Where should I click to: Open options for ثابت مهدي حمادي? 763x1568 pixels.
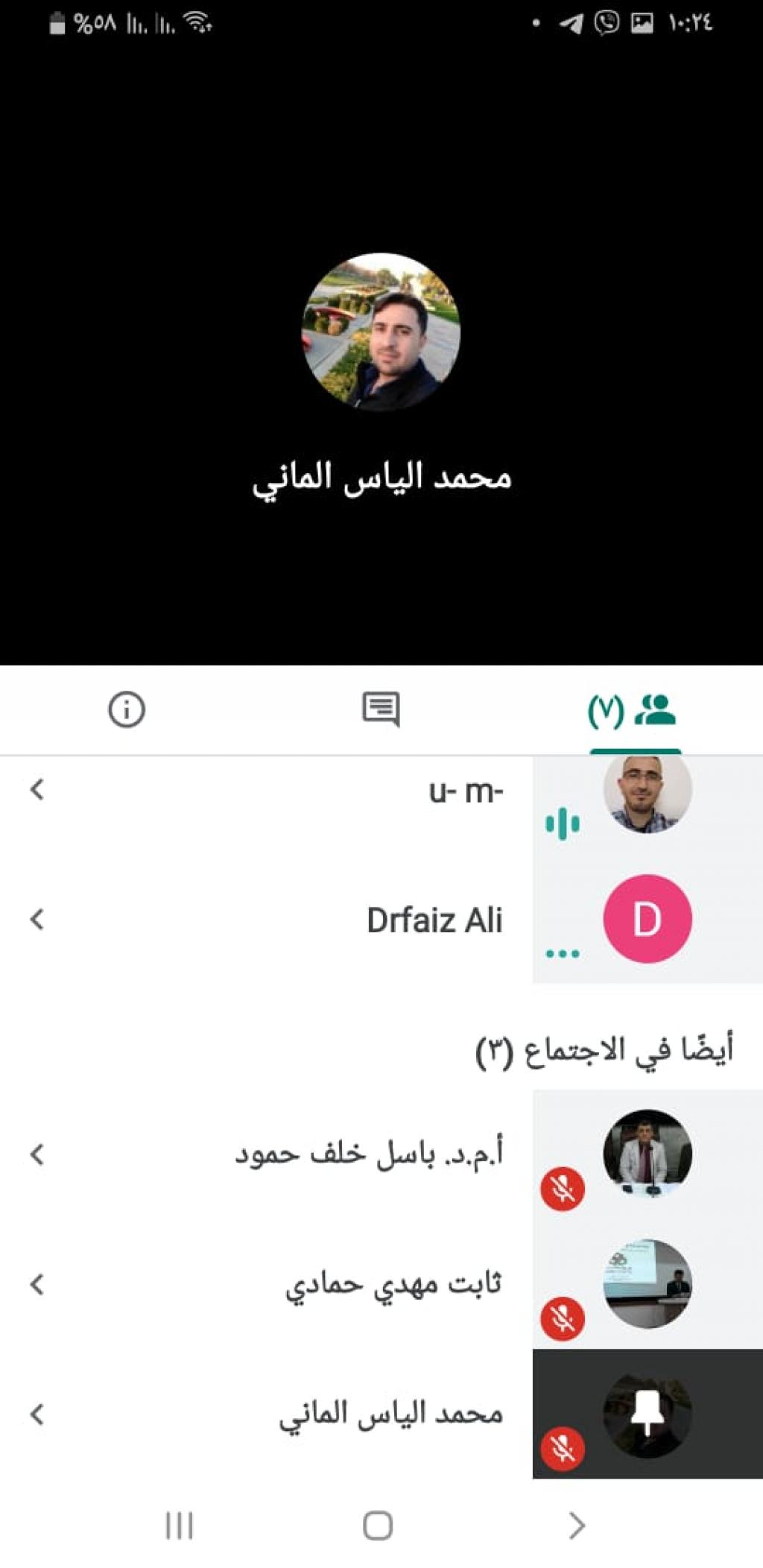point(37,1284)
